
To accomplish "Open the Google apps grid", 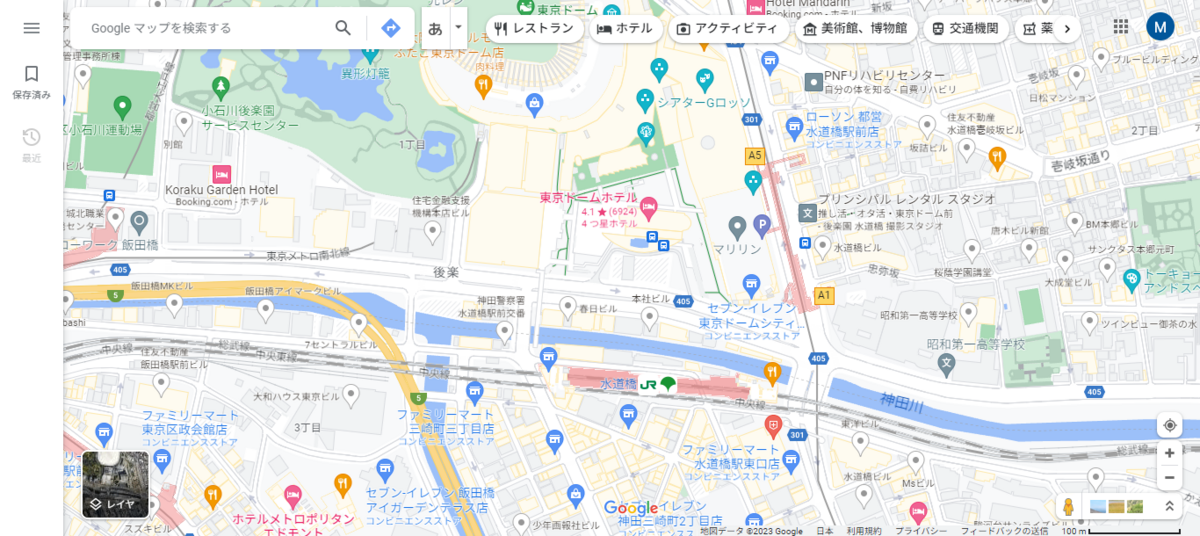I will click(x=1121, y=27).
